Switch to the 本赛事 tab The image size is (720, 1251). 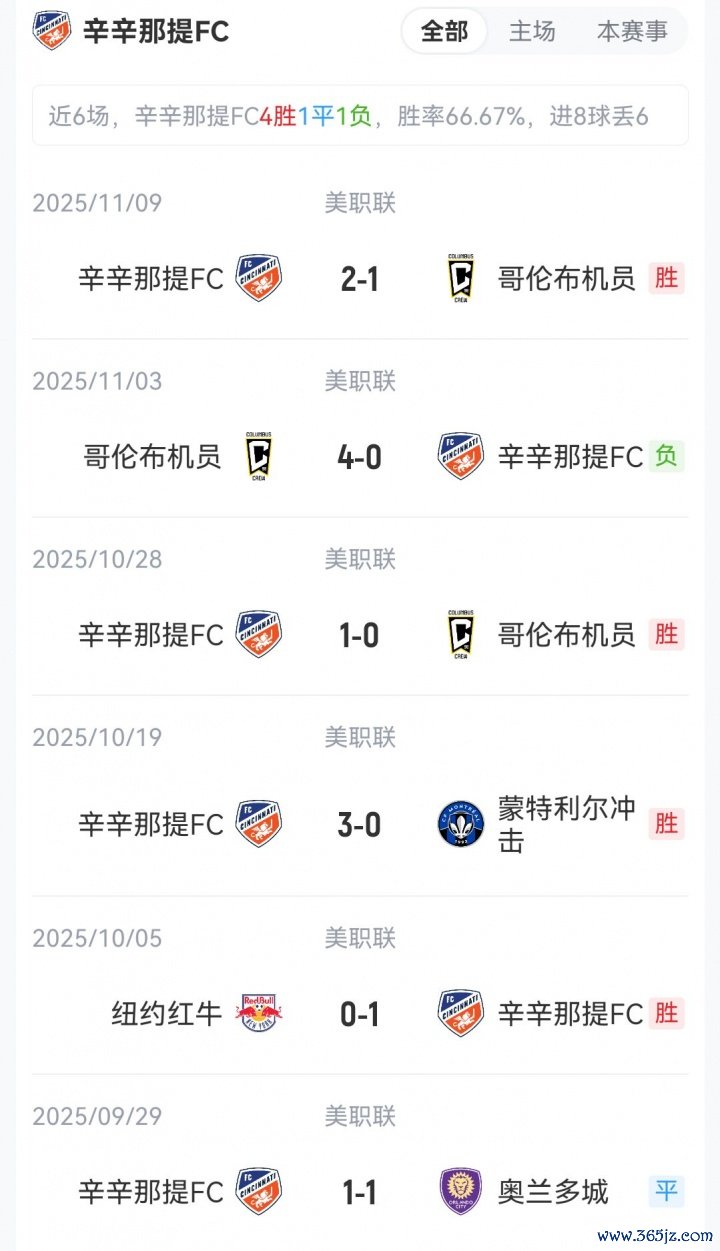(x=632, y=32)
